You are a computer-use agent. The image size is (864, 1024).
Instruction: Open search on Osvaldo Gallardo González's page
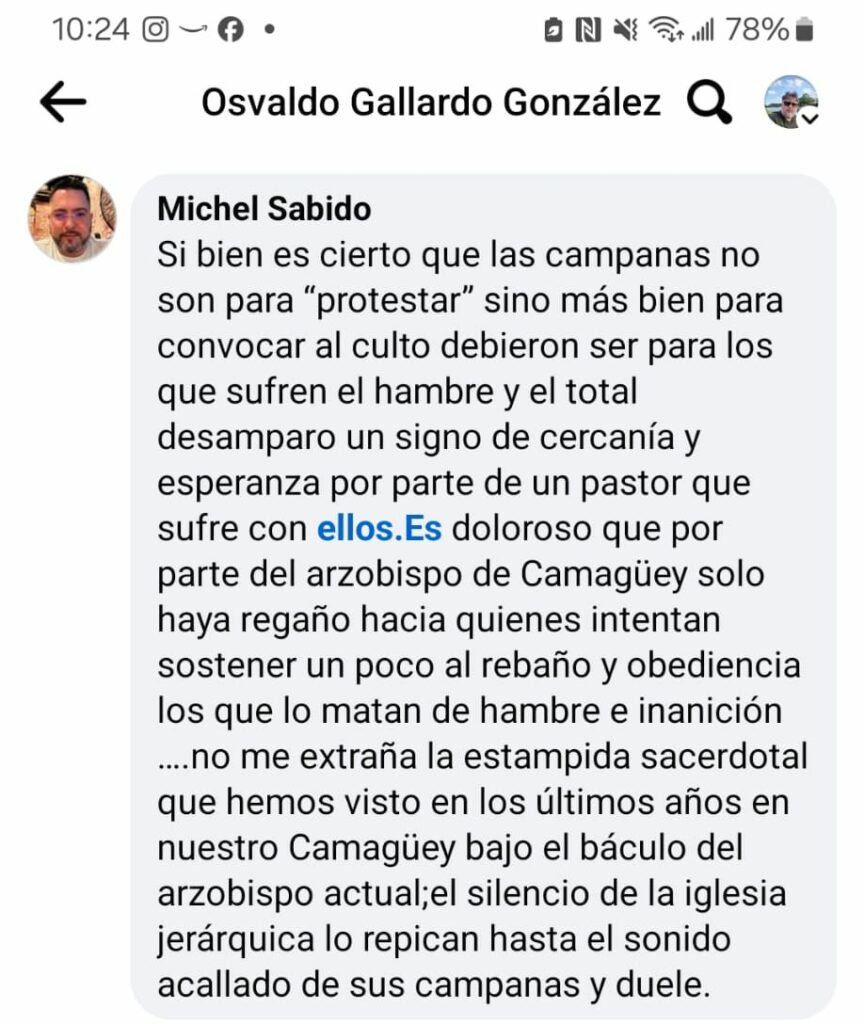click(x=709, y=102)
